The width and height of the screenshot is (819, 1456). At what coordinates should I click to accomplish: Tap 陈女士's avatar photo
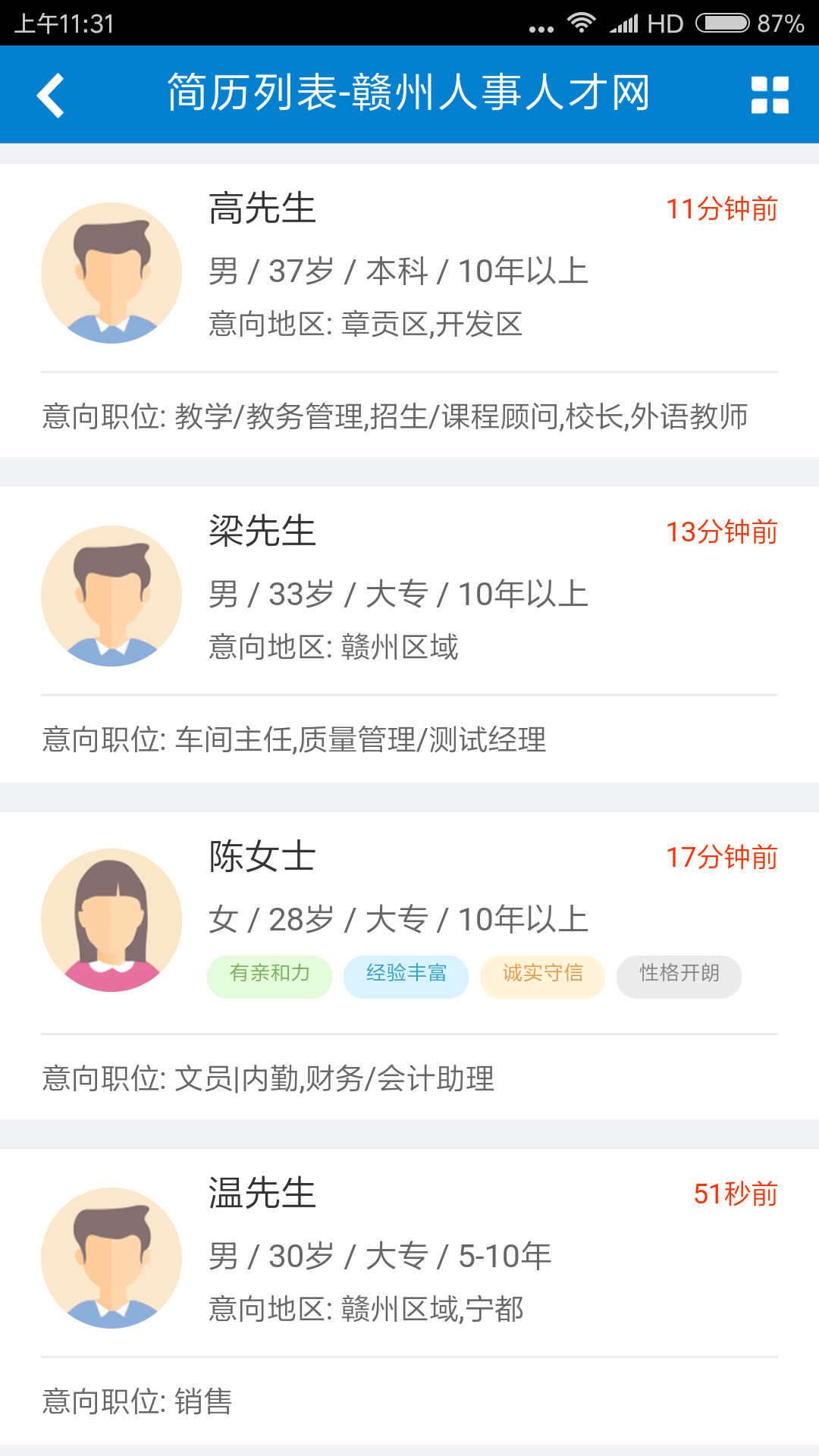[111, 920]
